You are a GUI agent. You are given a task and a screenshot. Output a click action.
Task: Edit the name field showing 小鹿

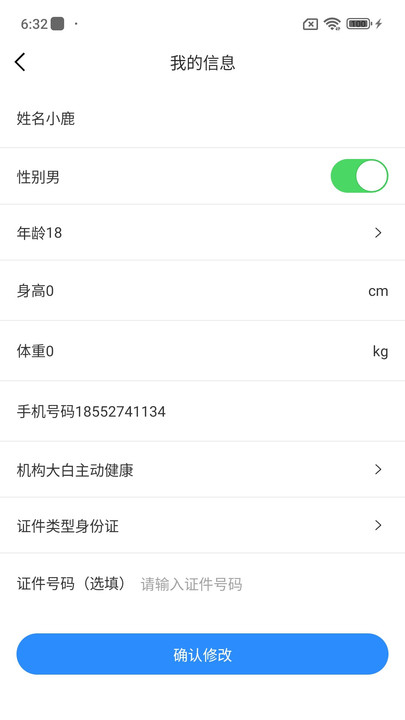[x=202, y=119]
